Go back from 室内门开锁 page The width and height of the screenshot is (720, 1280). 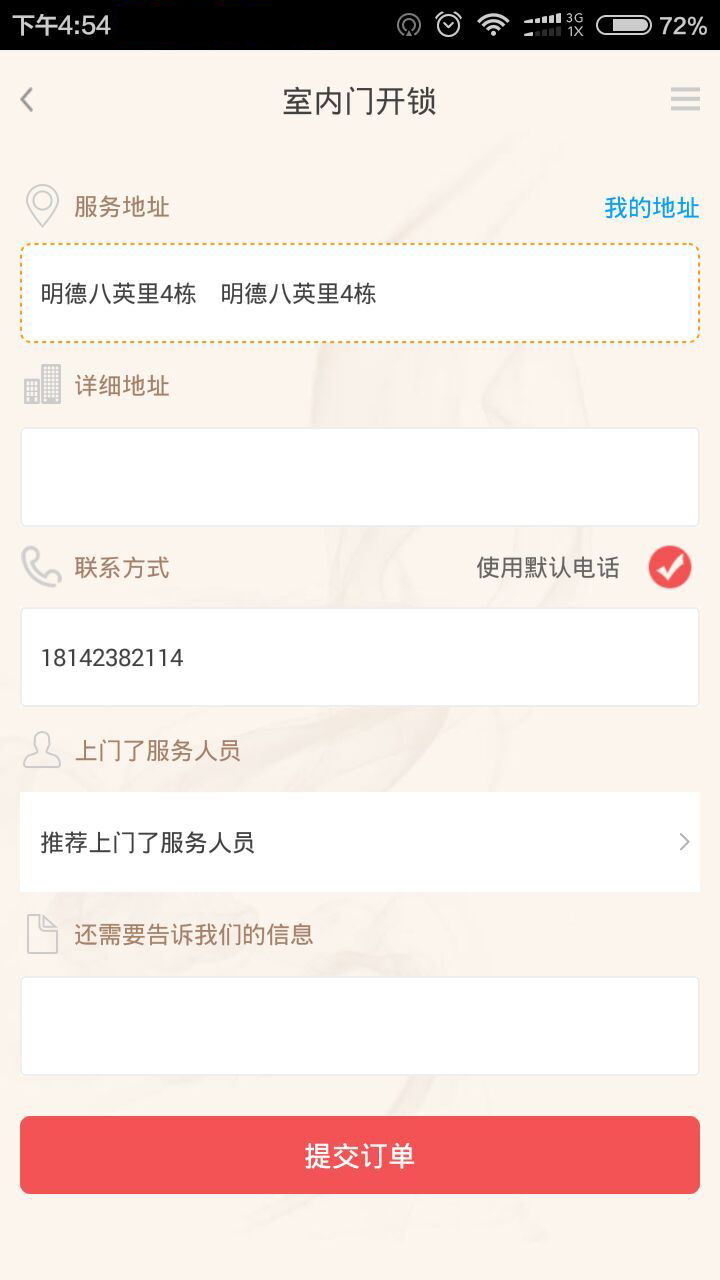point(27,100)
